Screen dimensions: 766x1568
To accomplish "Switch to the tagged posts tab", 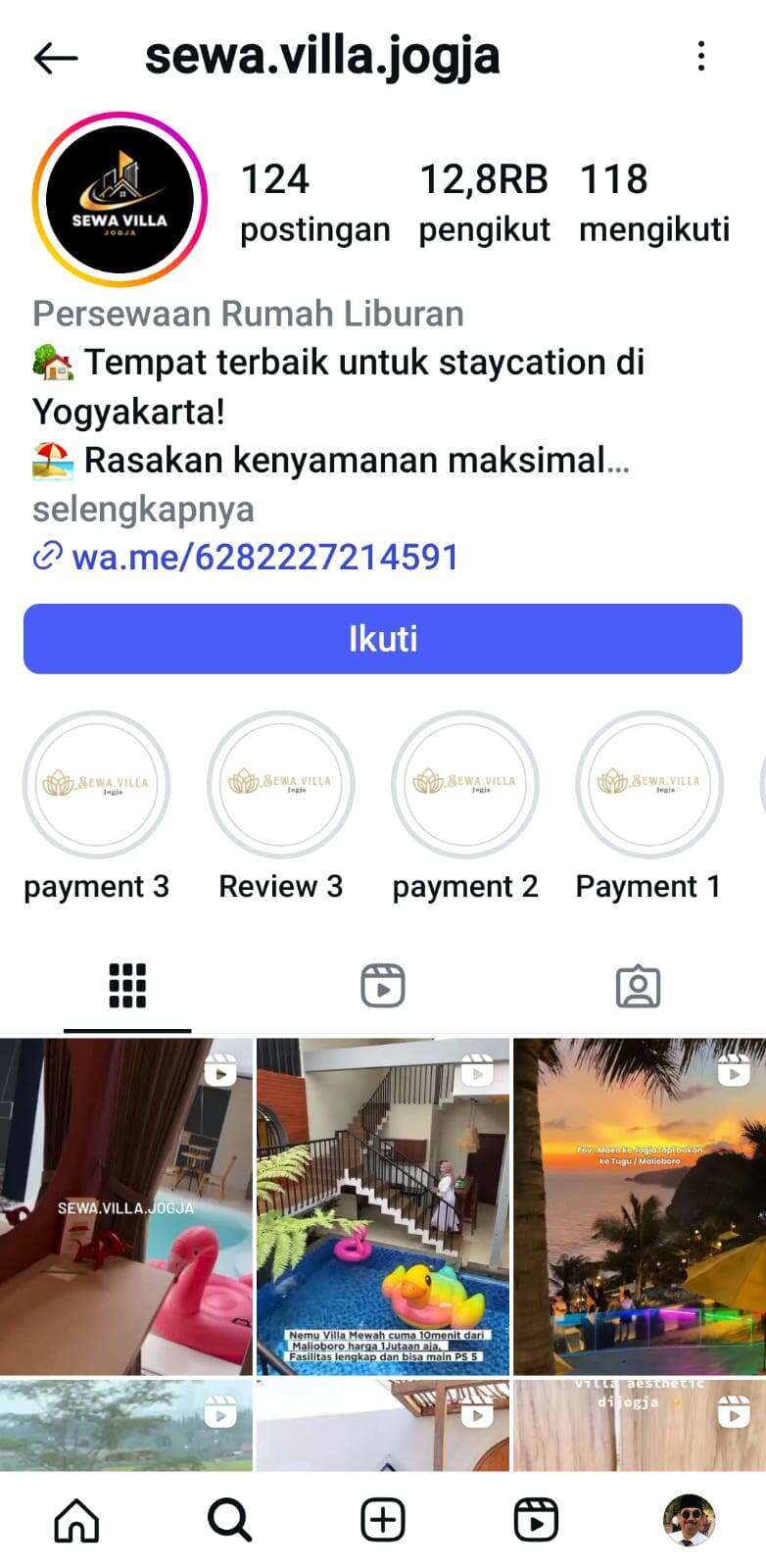I will click(638, 986).
